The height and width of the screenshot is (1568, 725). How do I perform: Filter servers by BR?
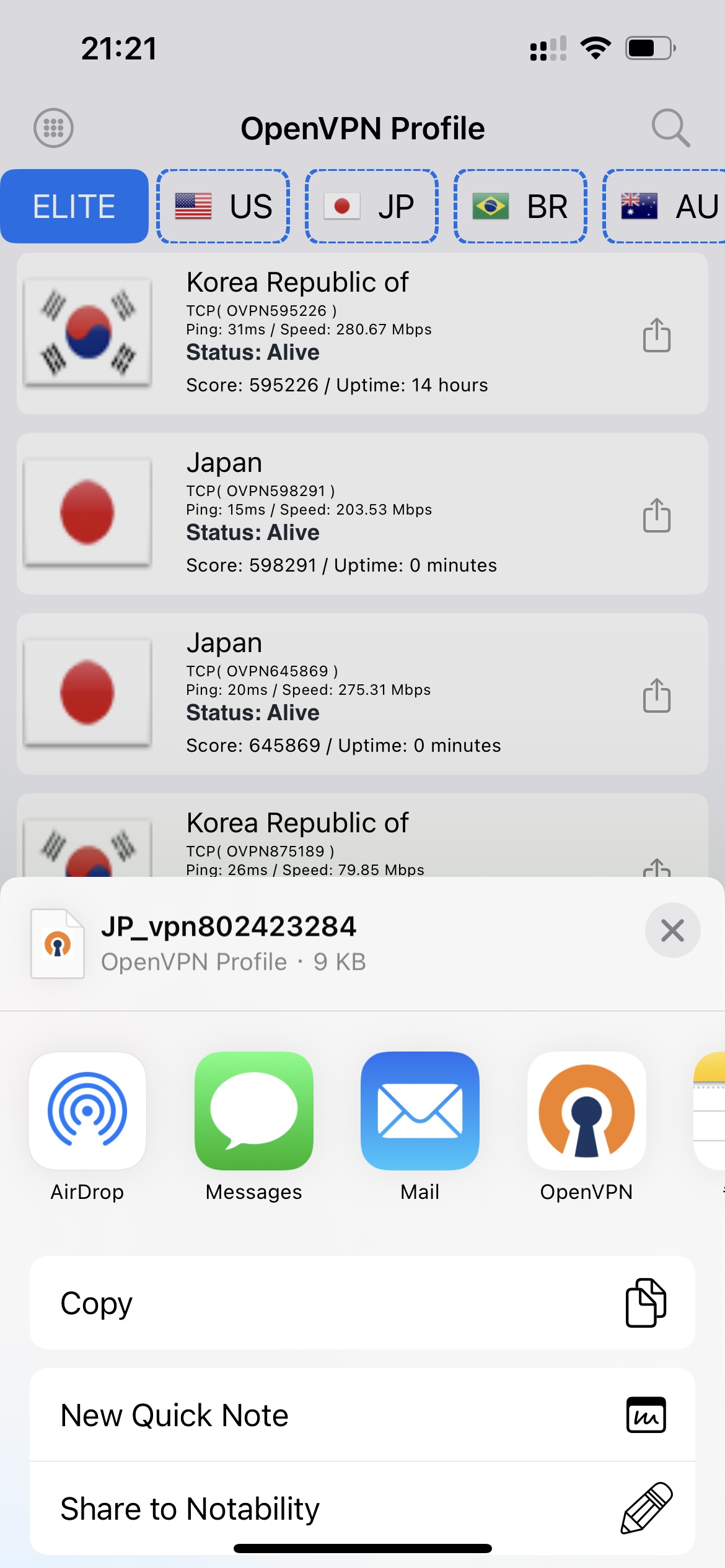click(521, 206)
